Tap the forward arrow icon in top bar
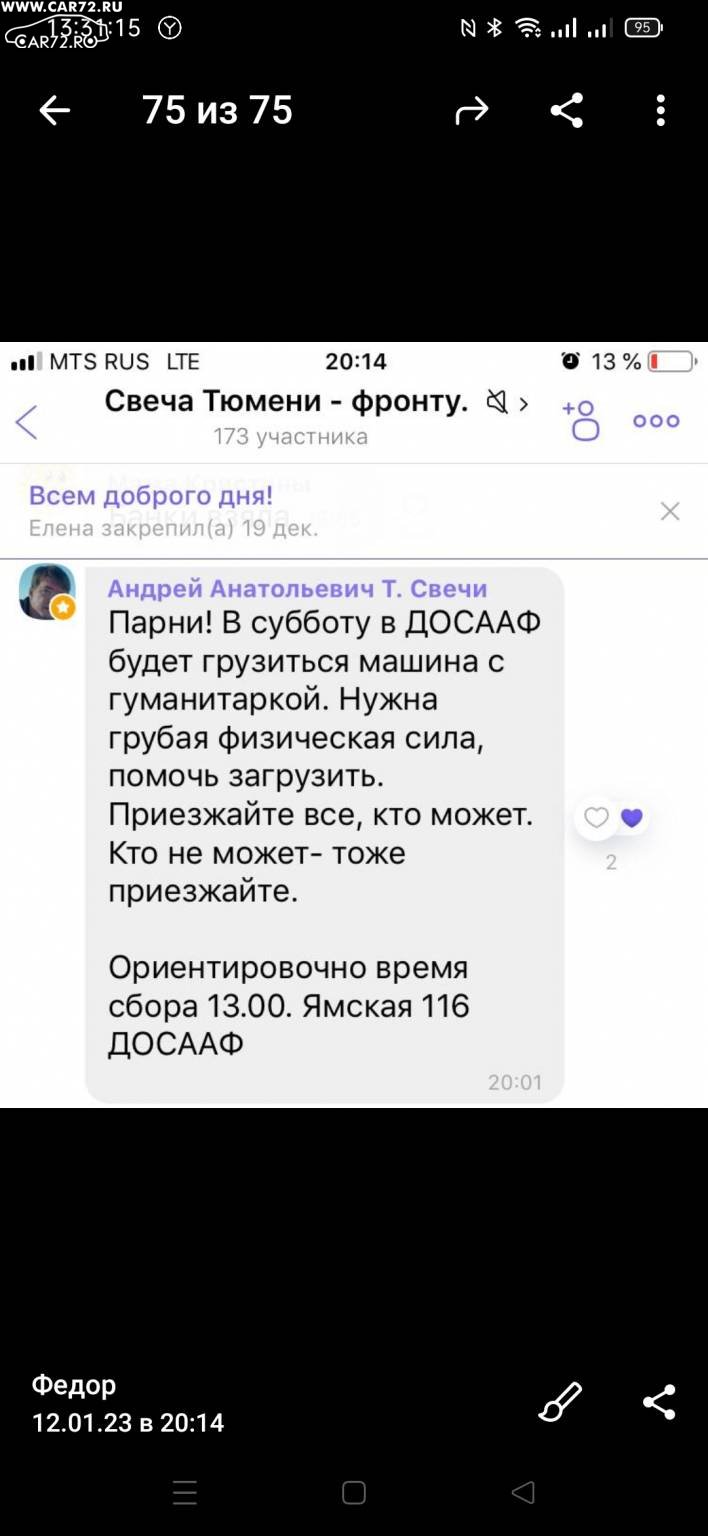Screen dimensions: 708x1536 pos(471,110)
